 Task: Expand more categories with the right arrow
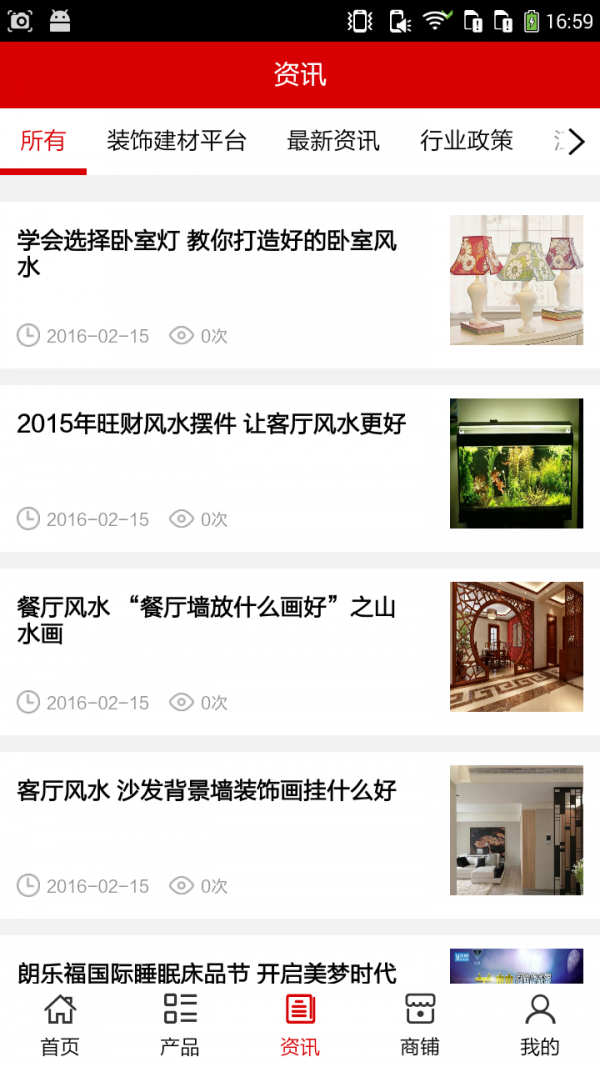pos(576,142)
